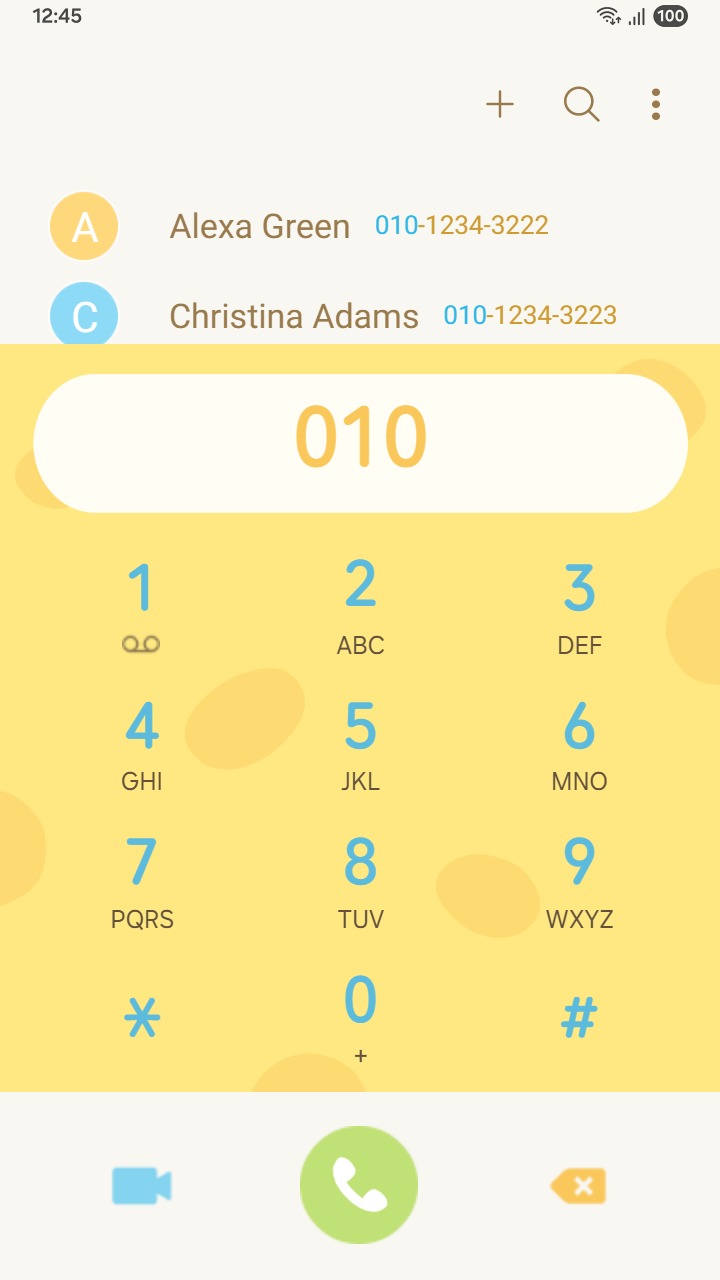Open the search icon to find contacts
The width and height of the screenshot is (720, 1280).
click(x=580, y=104)
